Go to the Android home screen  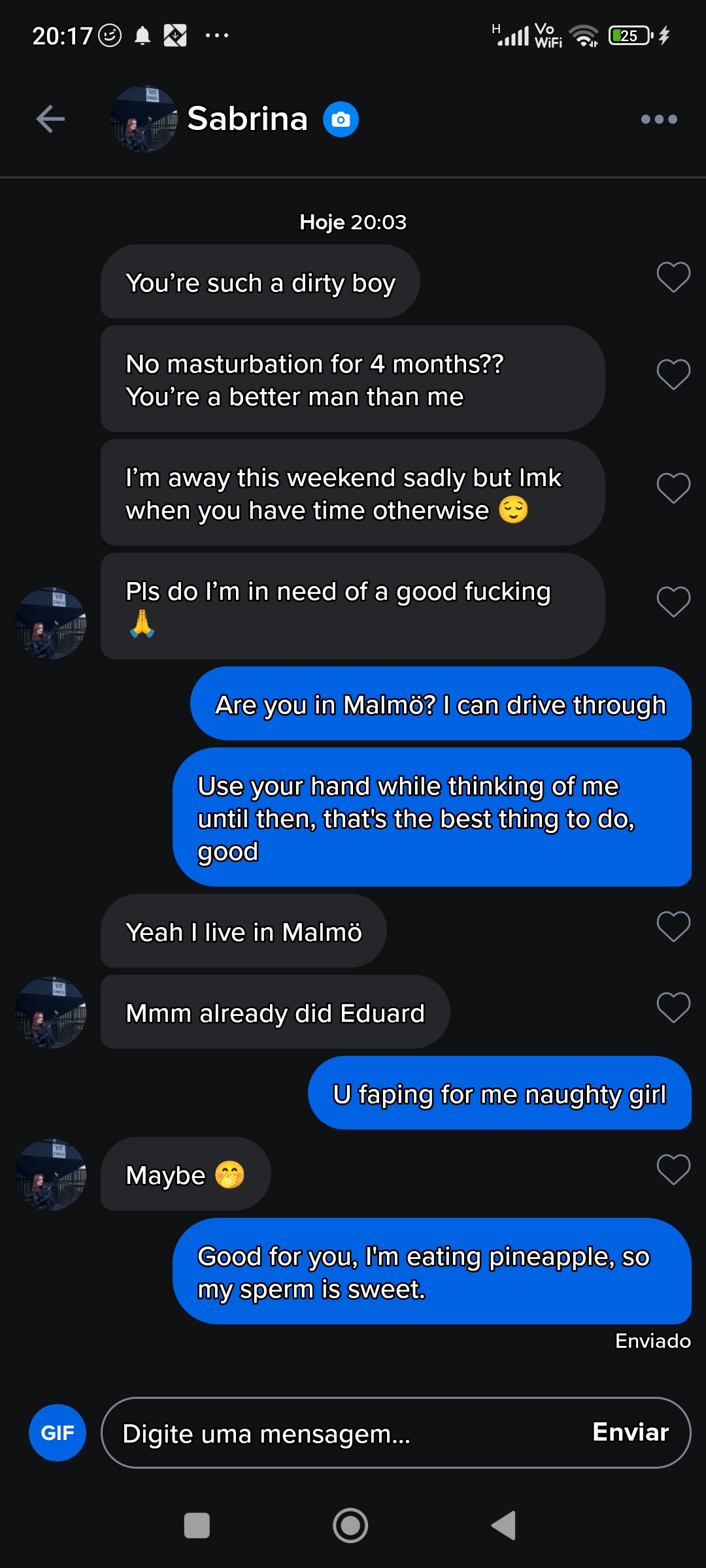[350, 1526]
